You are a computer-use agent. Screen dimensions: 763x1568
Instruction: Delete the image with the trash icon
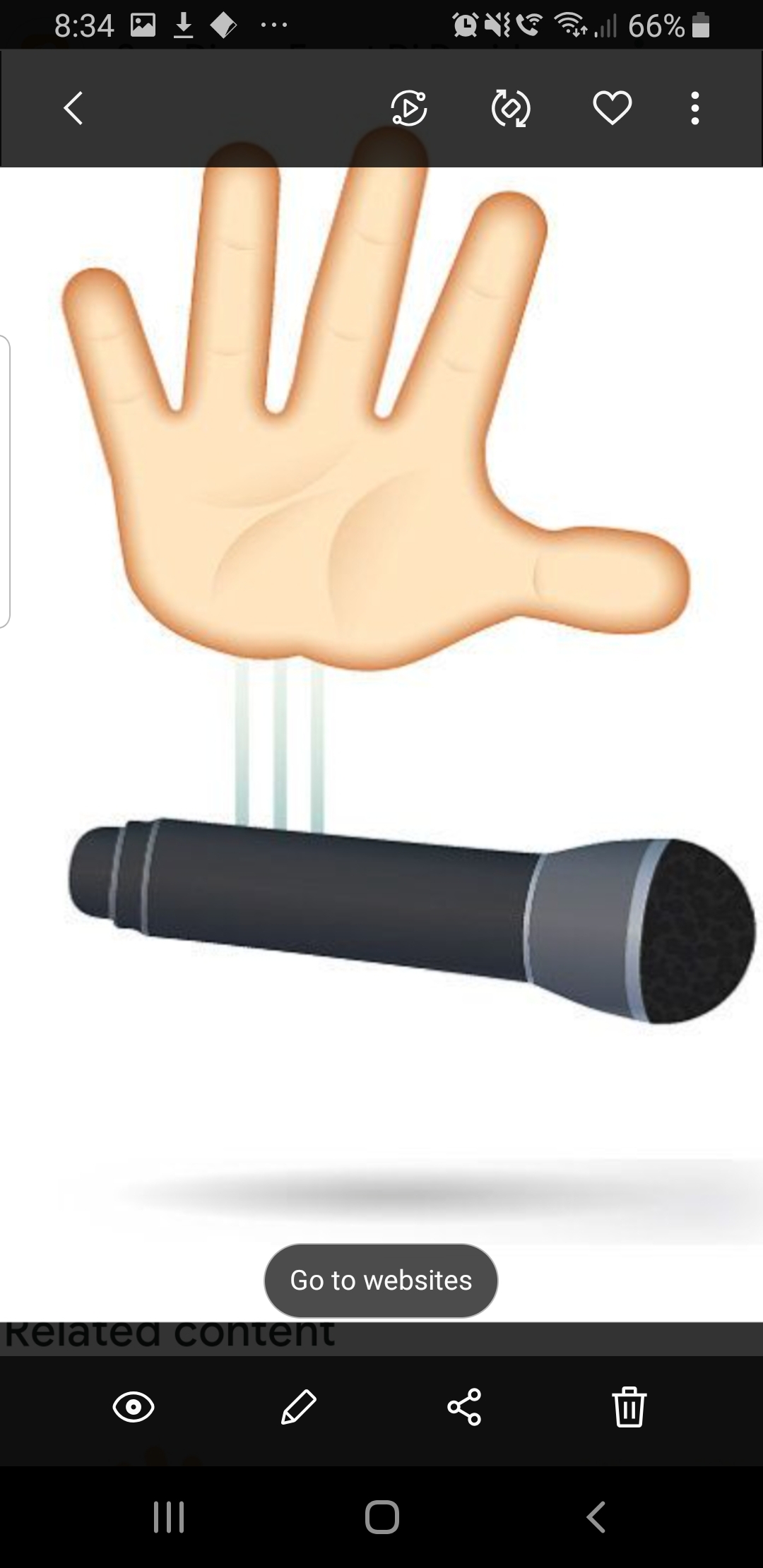pyautogui.click(x=629, y=1407)
